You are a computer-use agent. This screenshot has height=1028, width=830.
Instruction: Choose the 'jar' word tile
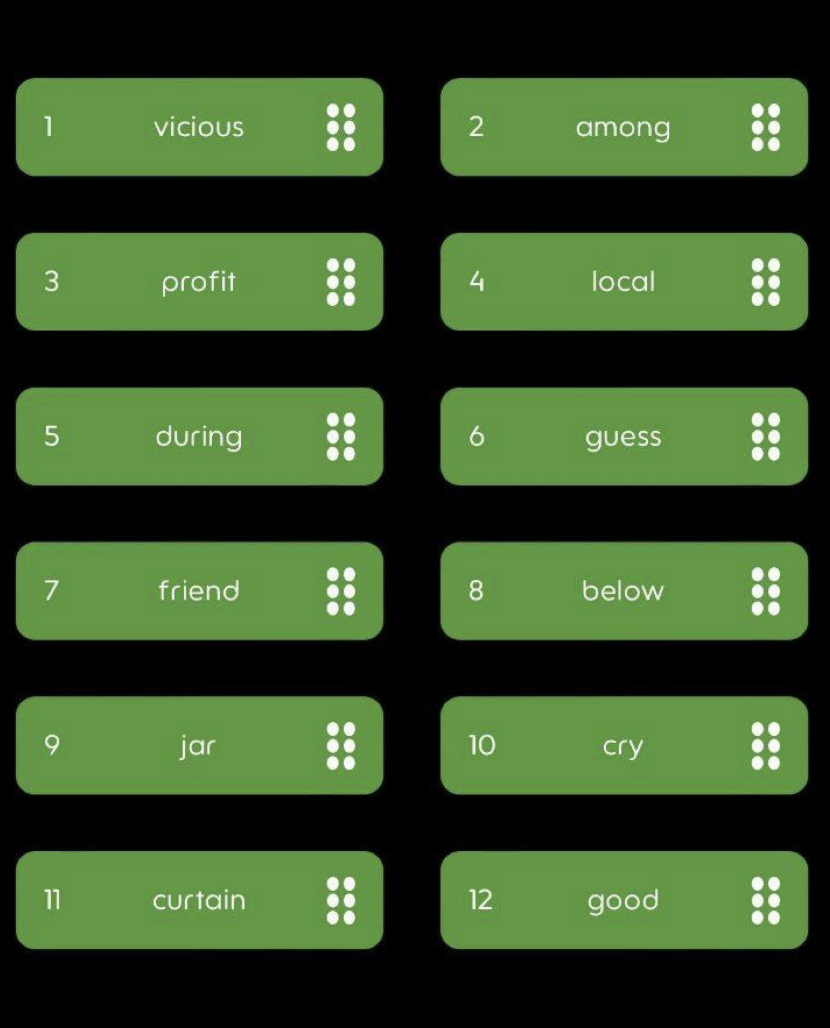[199, 746]
